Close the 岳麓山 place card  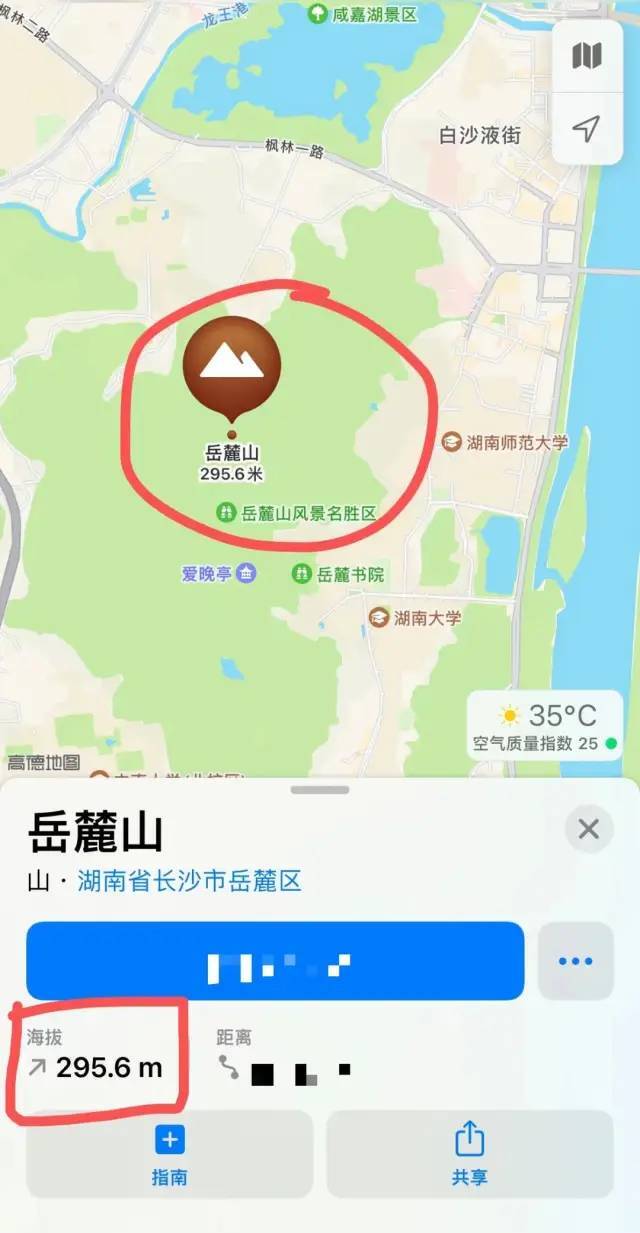click(589, 829)
